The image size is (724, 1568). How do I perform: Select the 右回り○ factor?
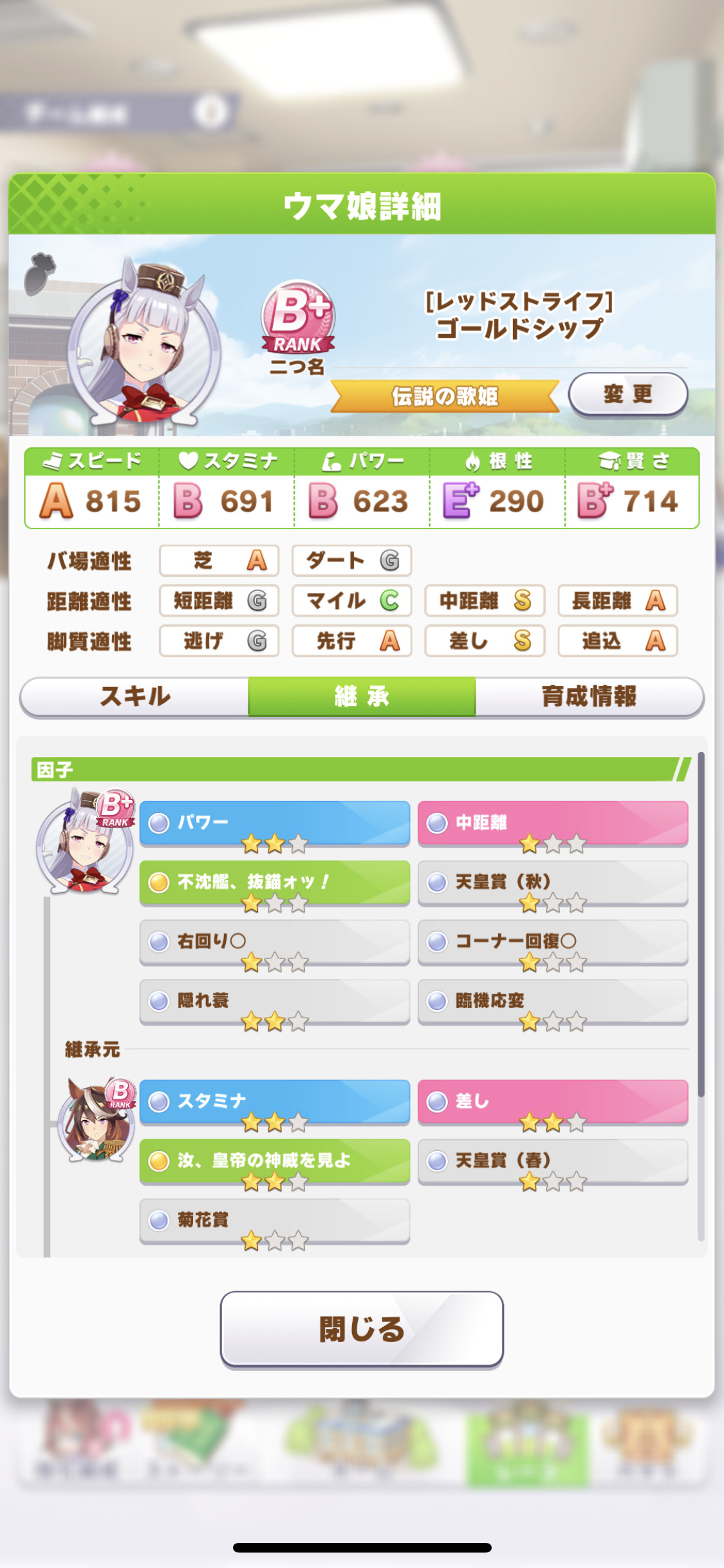(x=275, y=942)
